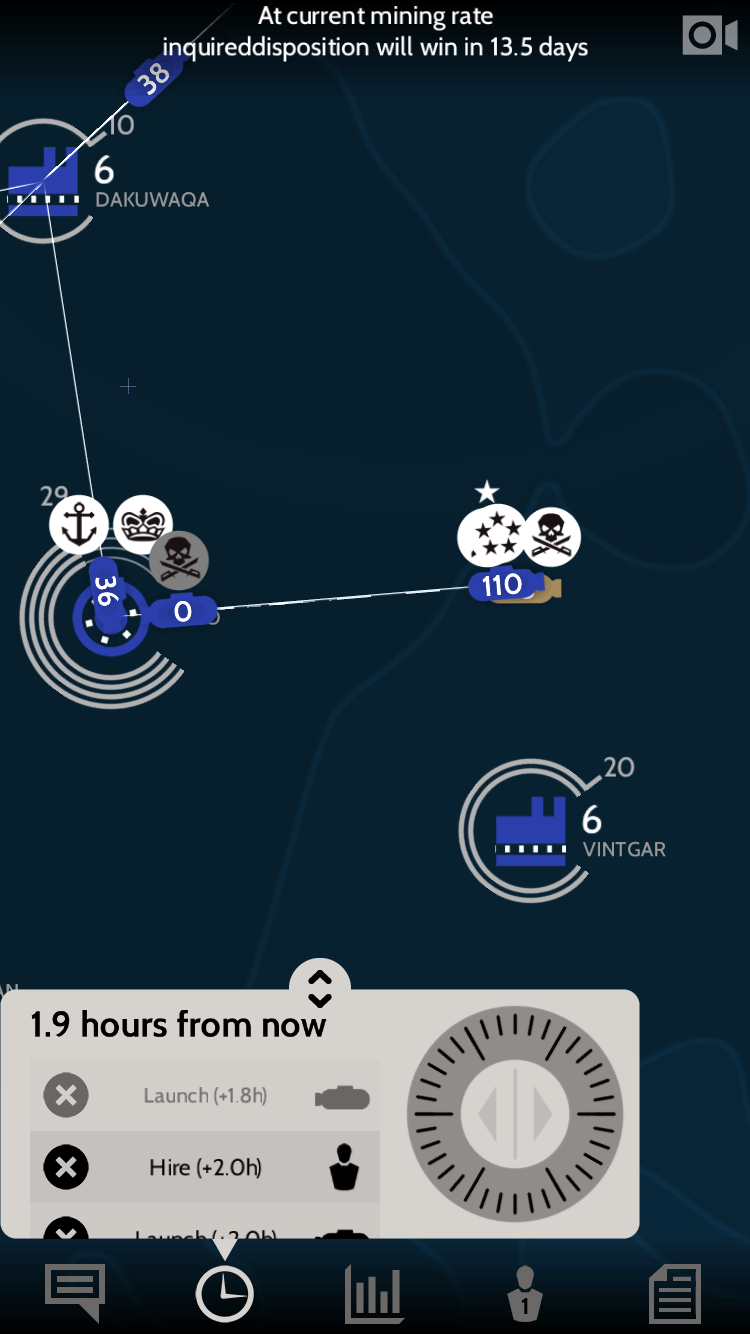Tap the anchor specialist icon at outpost

point(78,526)
